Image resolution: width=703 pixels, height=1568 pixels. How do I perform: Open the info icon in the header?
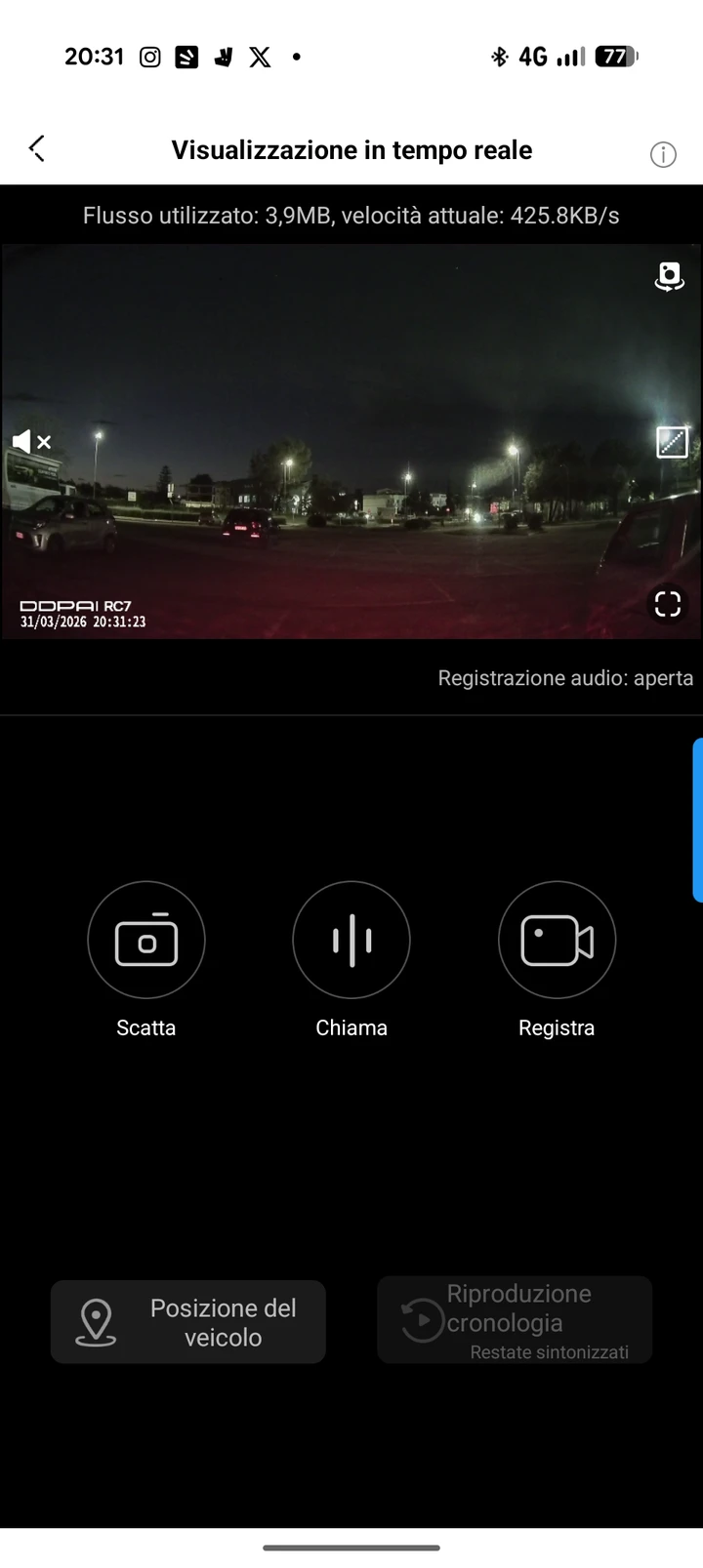[x=663, y=154]
